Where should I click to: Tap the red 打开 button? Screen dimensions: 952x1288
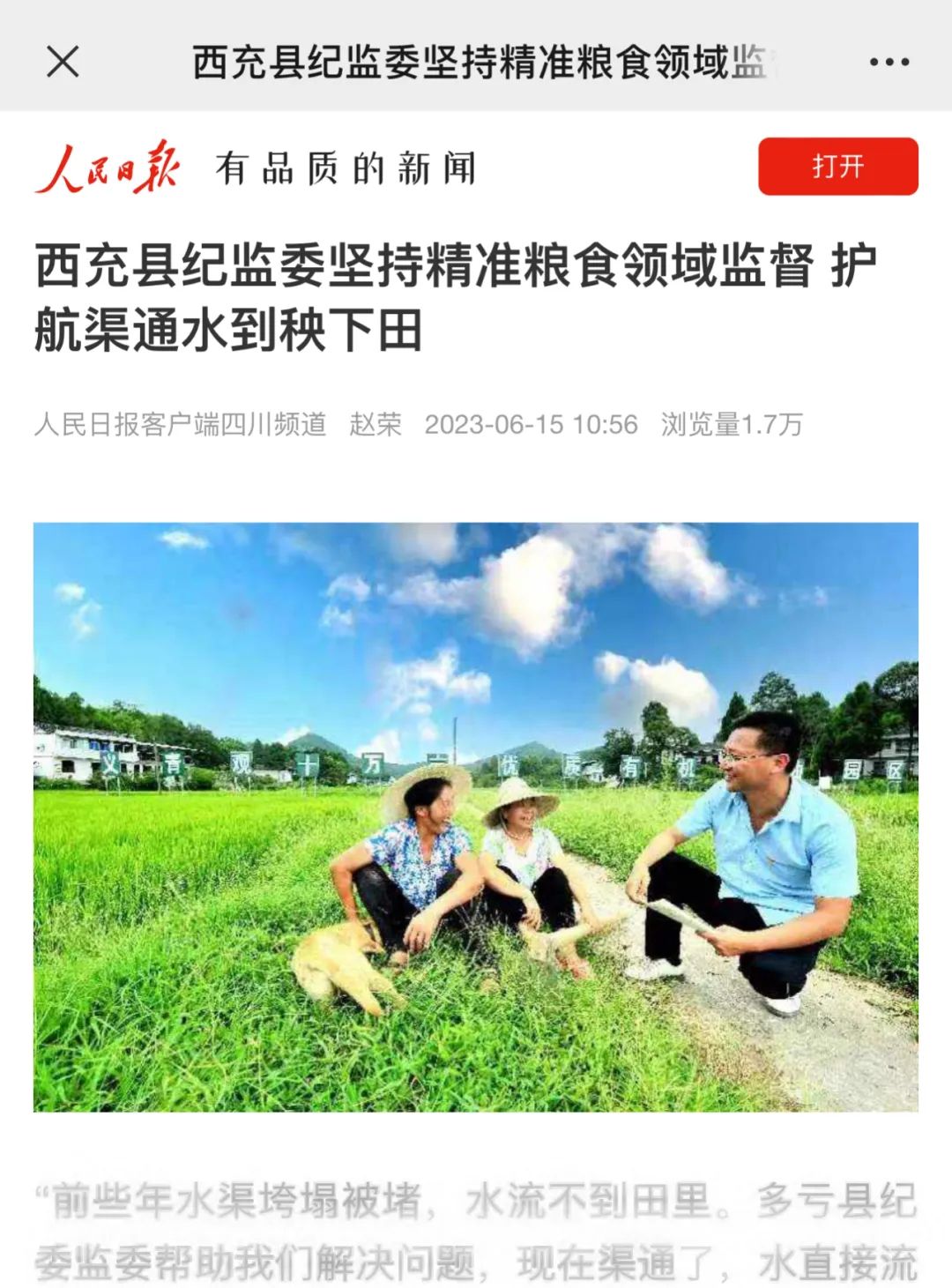(837, 166)
